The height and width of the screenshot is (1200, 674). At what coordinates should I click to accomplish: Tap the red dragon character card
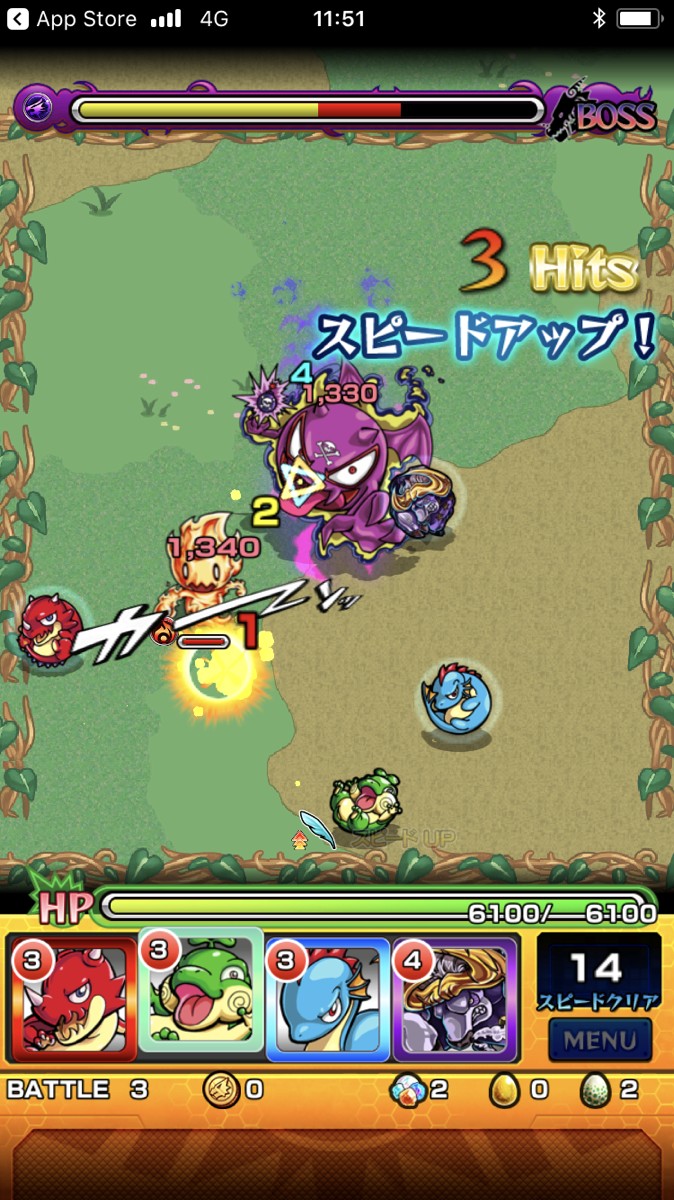(x=72, y=998)
